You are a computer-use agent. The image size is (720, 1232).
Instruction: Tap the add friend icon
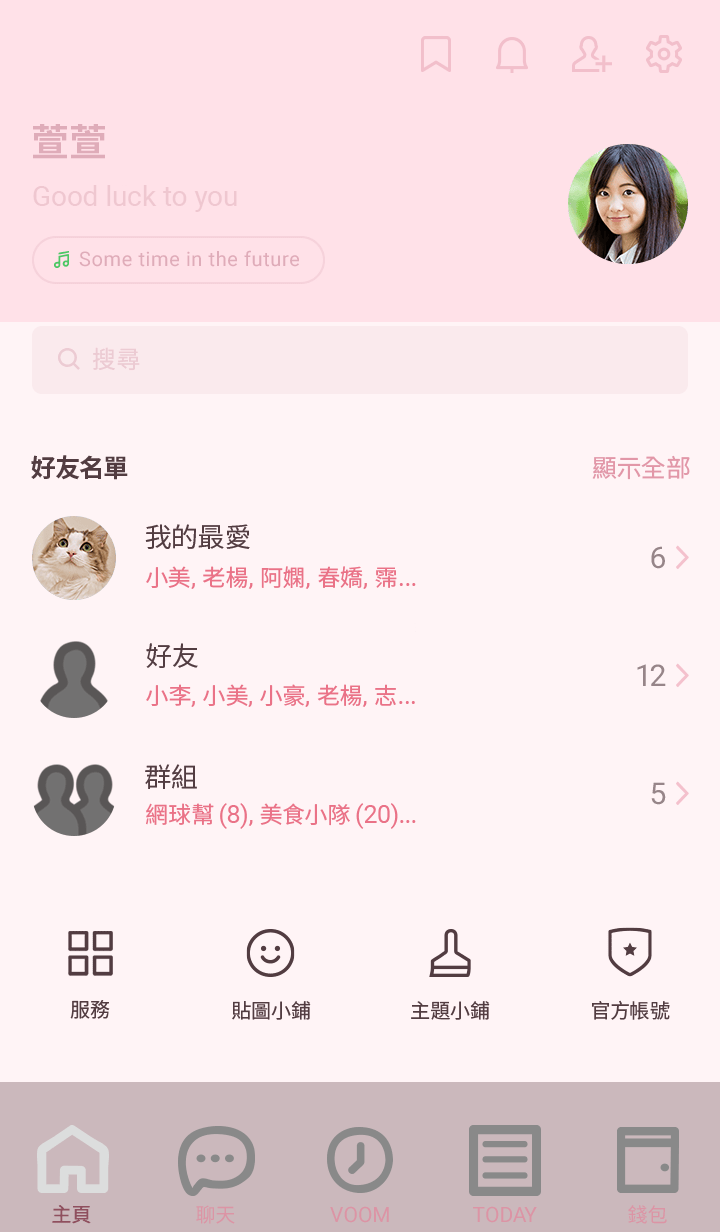590,55
